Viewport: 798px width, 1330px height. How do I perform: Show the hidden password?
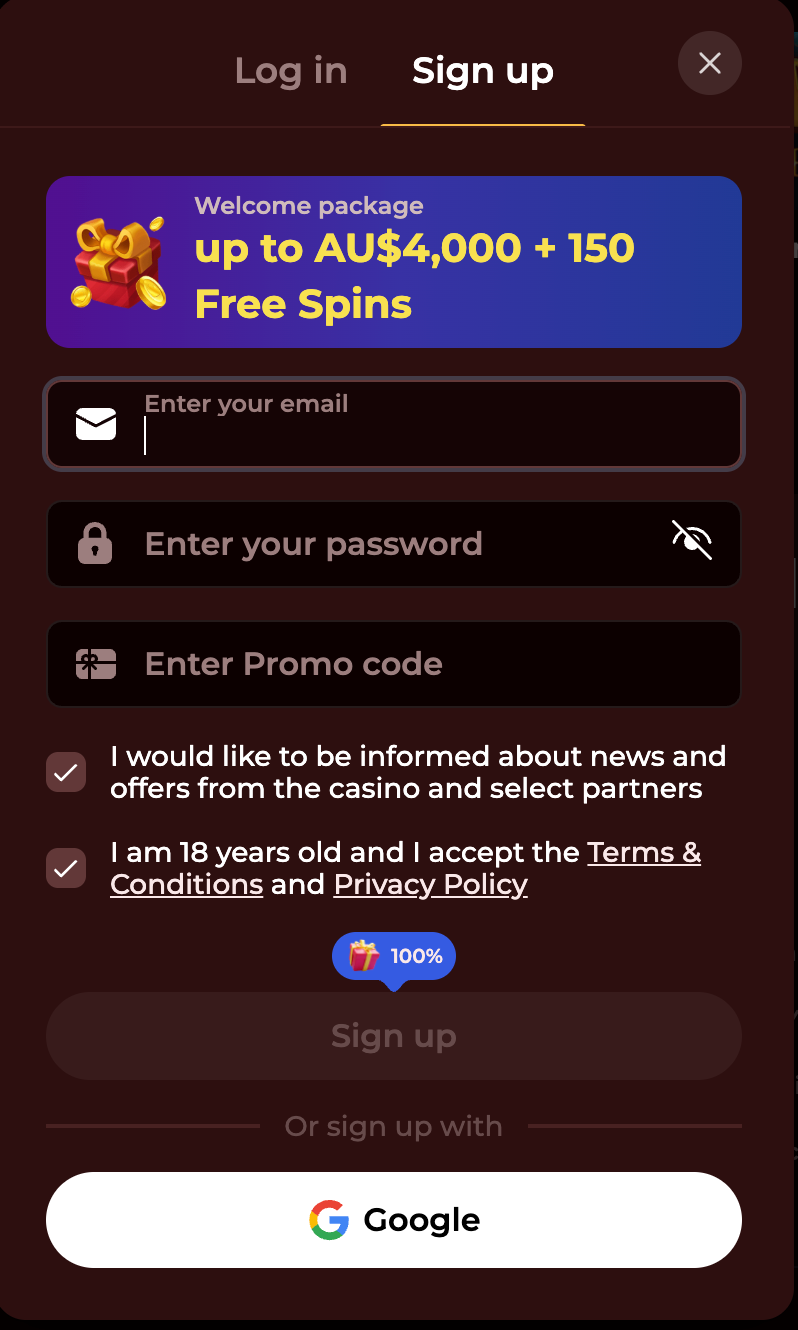[691, 540]
